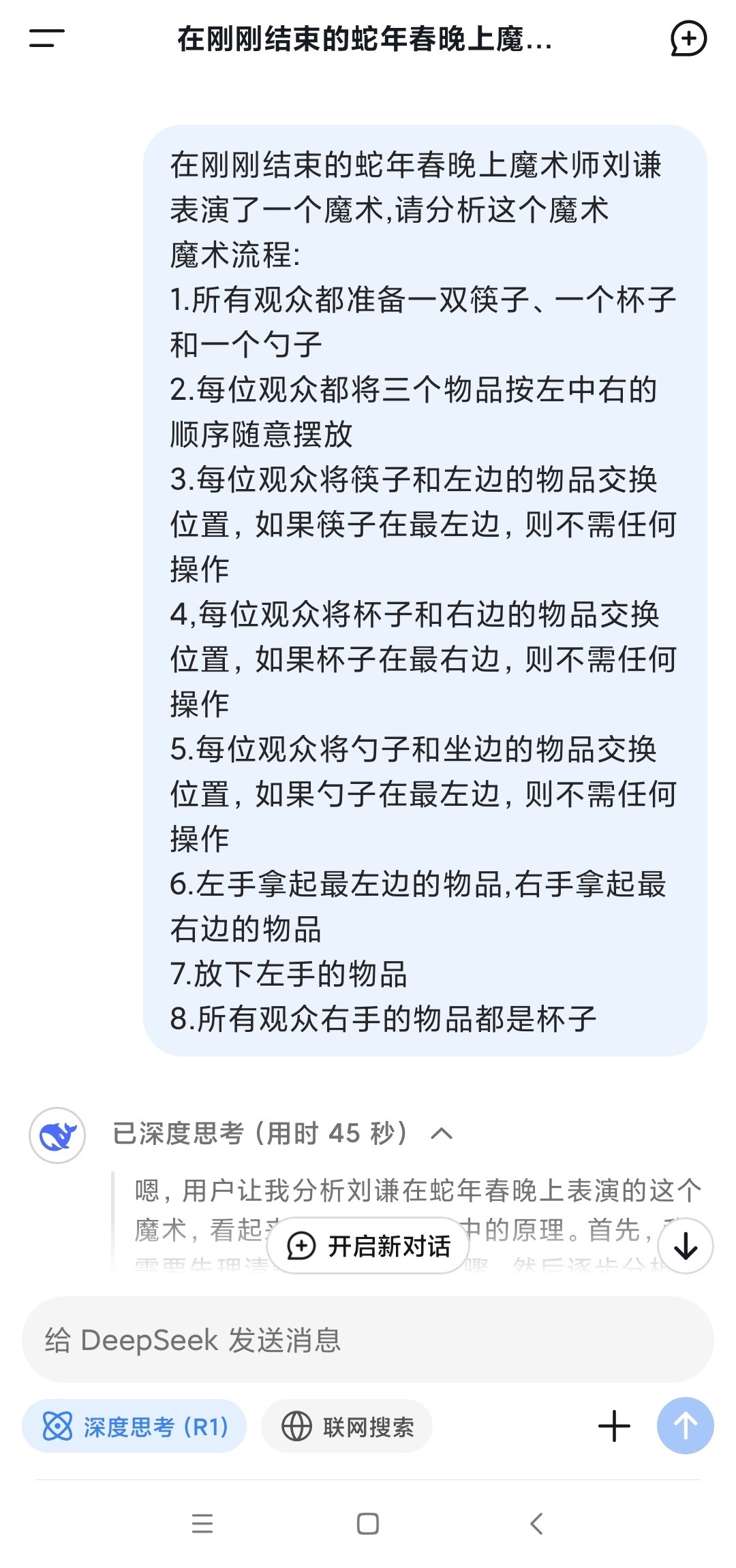Collapse the deep thinking section
This screenshot has width=736, height=1568.
pyautogui.click(x=442, y=1133)
